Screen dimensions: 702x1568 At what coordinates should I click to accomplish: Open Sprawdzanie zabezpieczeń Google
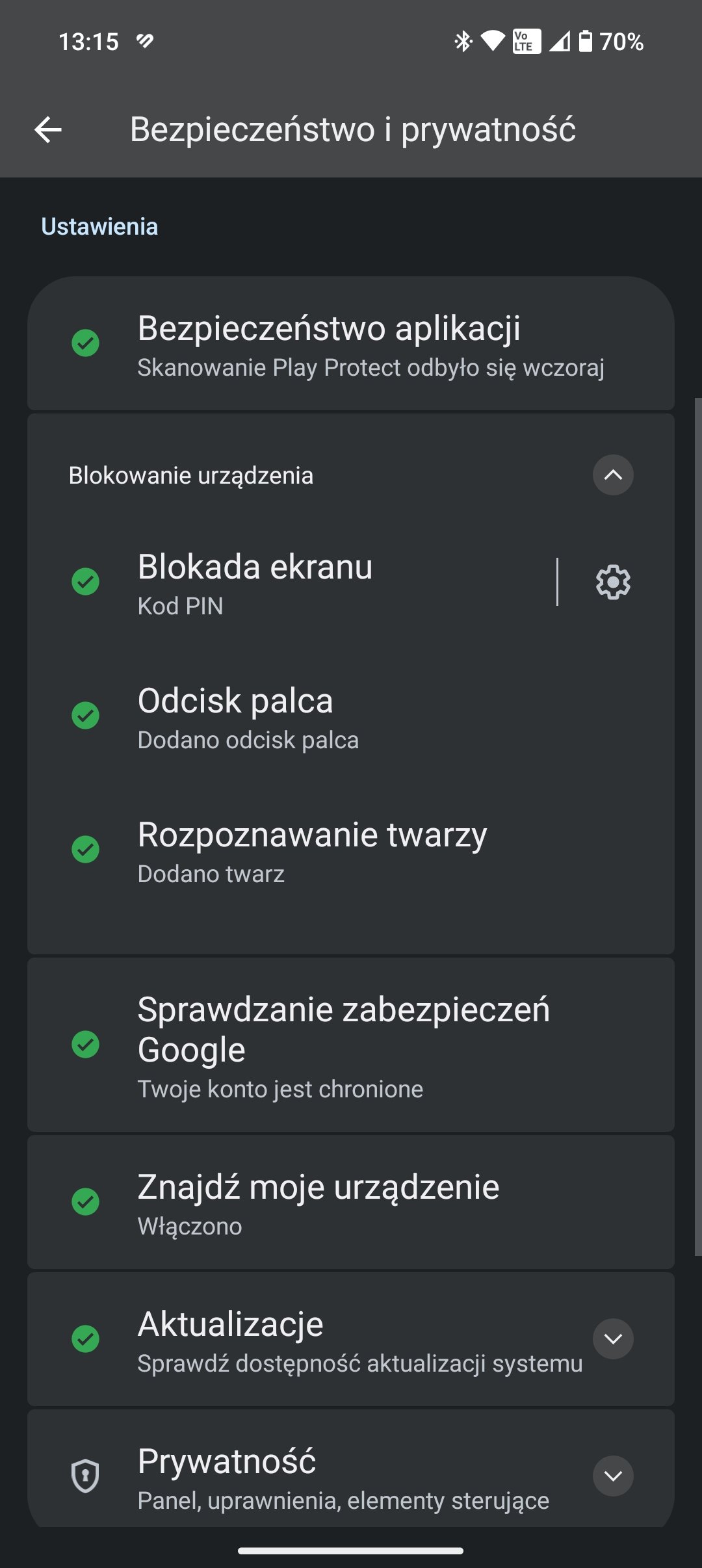351,1045
